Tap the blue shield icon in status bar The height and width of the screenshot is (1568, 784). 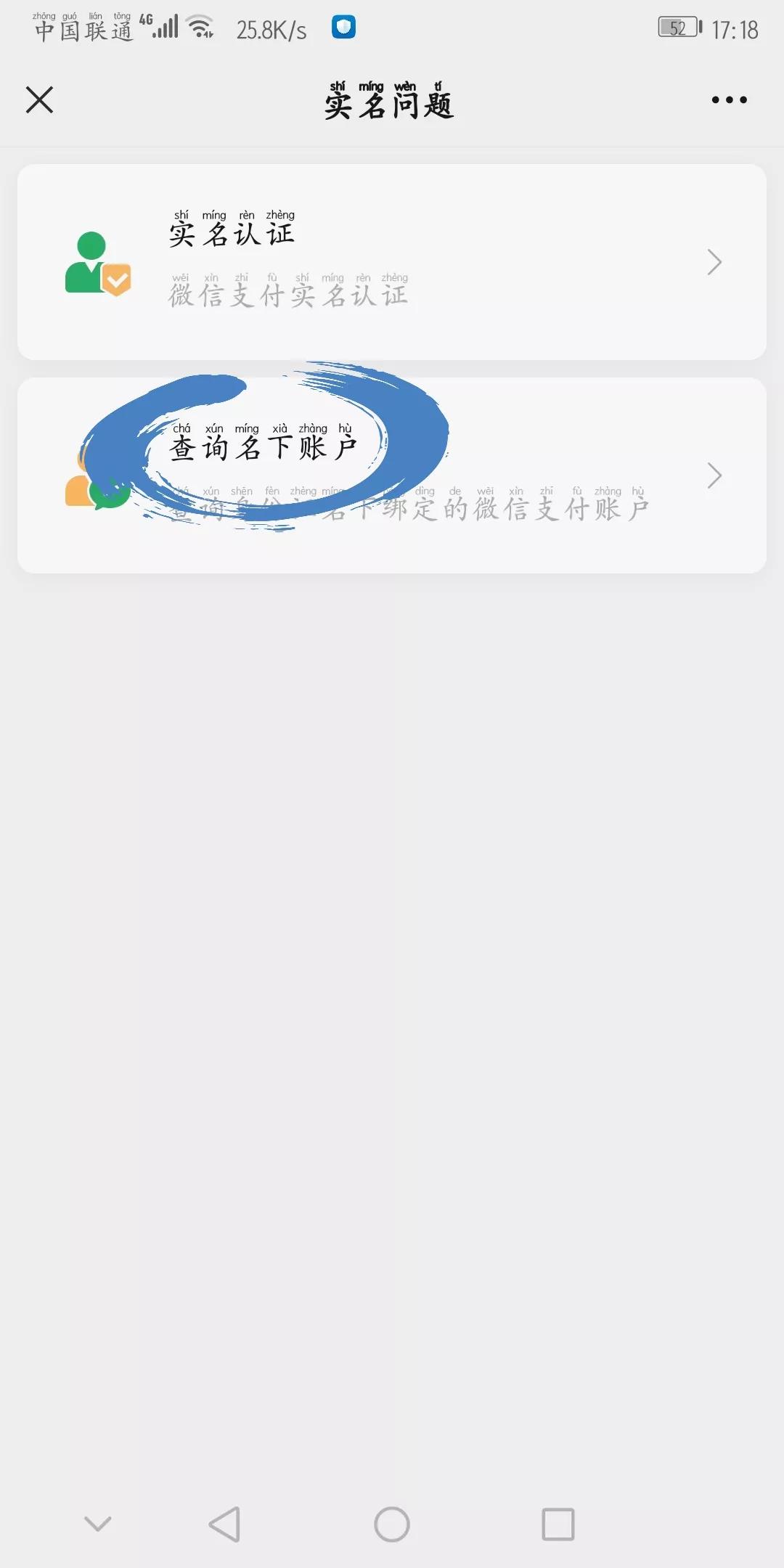[x=342, y=27]
